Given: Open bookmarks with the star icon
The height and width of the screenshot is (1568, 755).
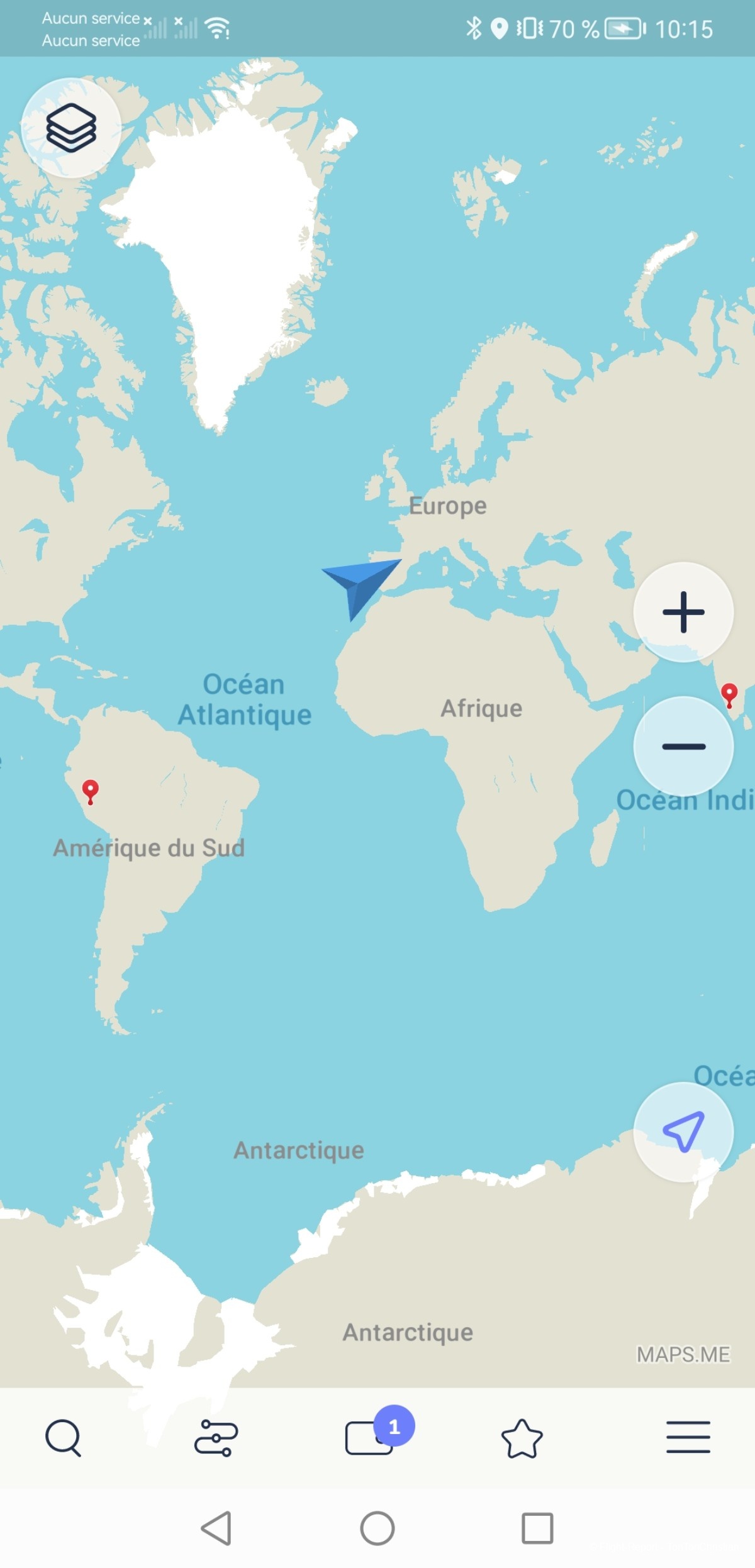Looking at the screenshot, I should [x=522, y=1438].
